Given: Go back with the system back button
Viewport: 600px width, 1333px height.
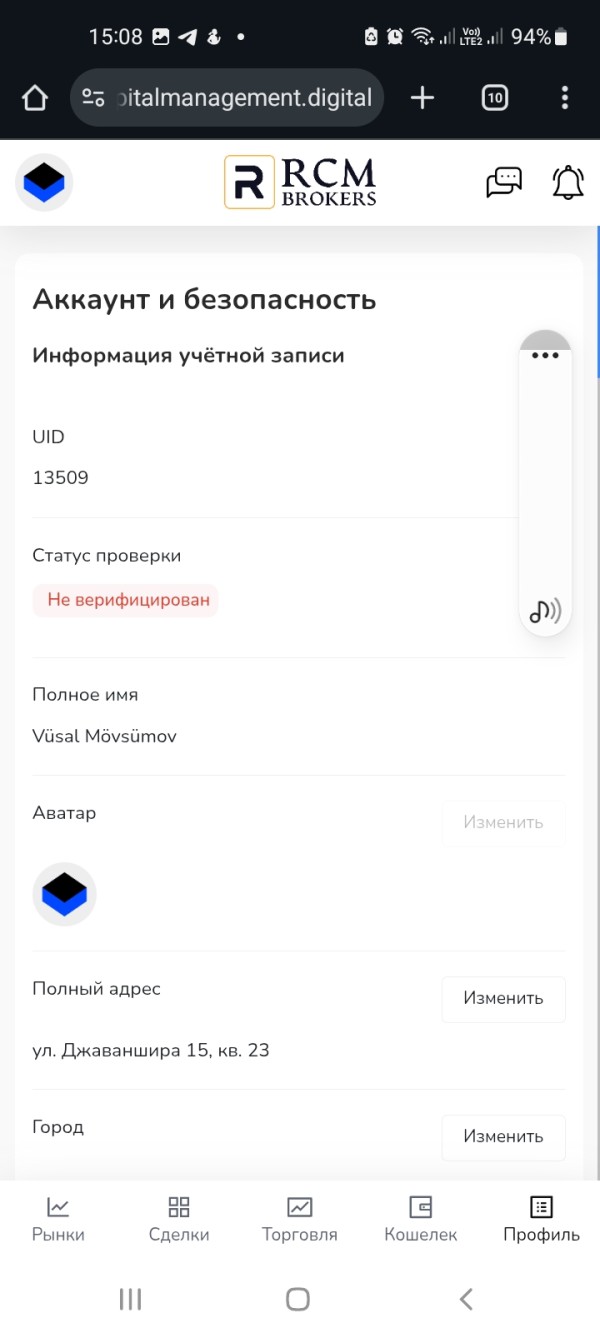Looking at the screenshot, I should click(466, 1299).
